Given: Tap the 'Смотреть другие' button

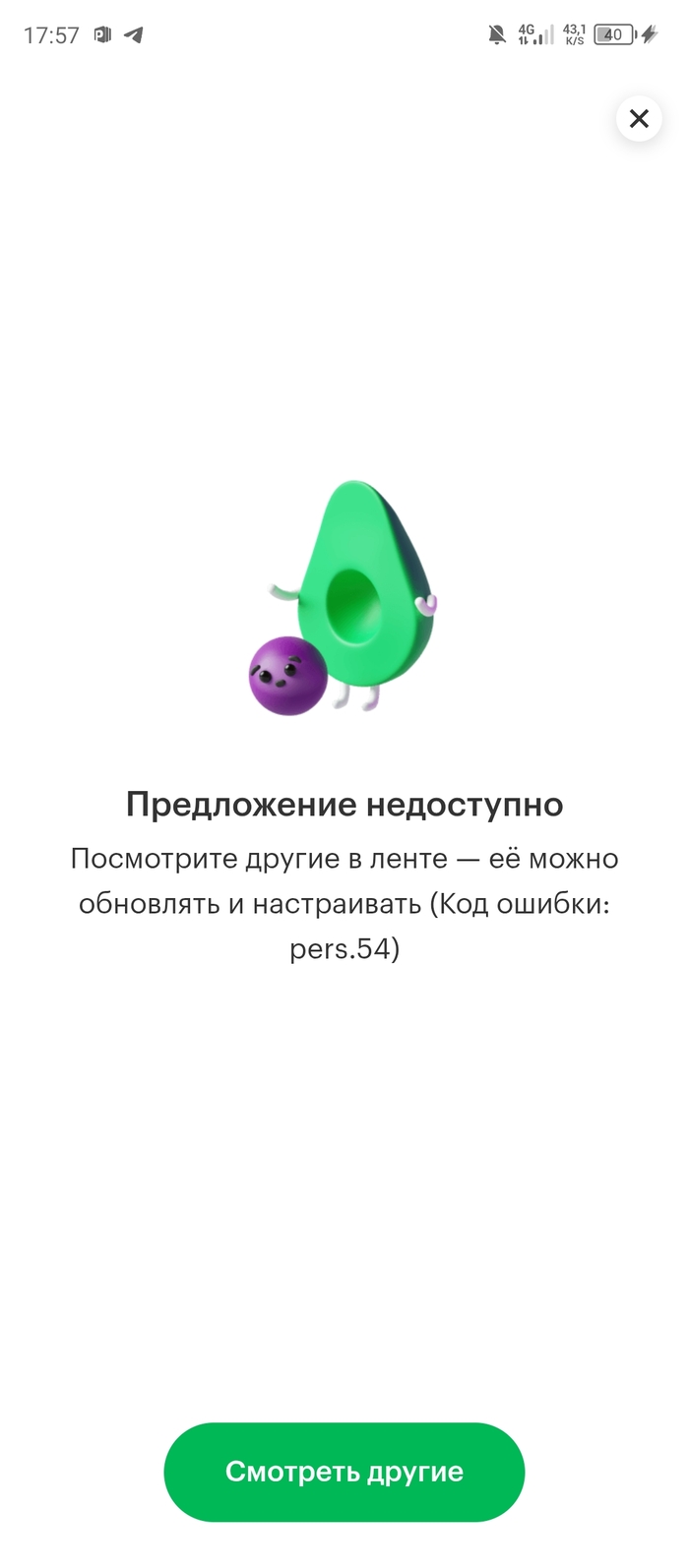Looking at the screenshot, I should point(344,1471).
